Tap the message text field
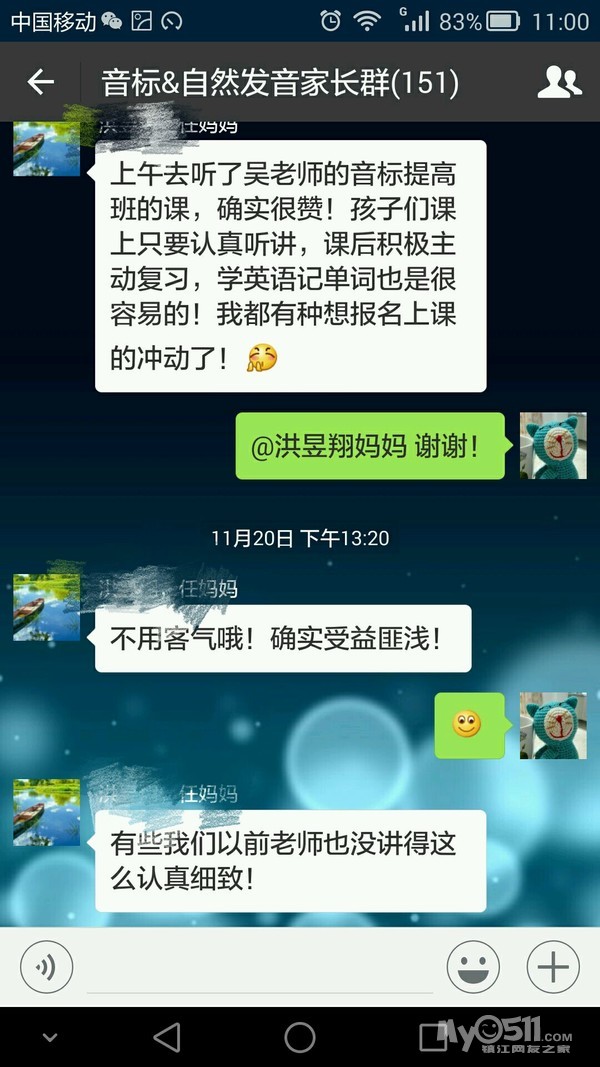 click(262, 967)
